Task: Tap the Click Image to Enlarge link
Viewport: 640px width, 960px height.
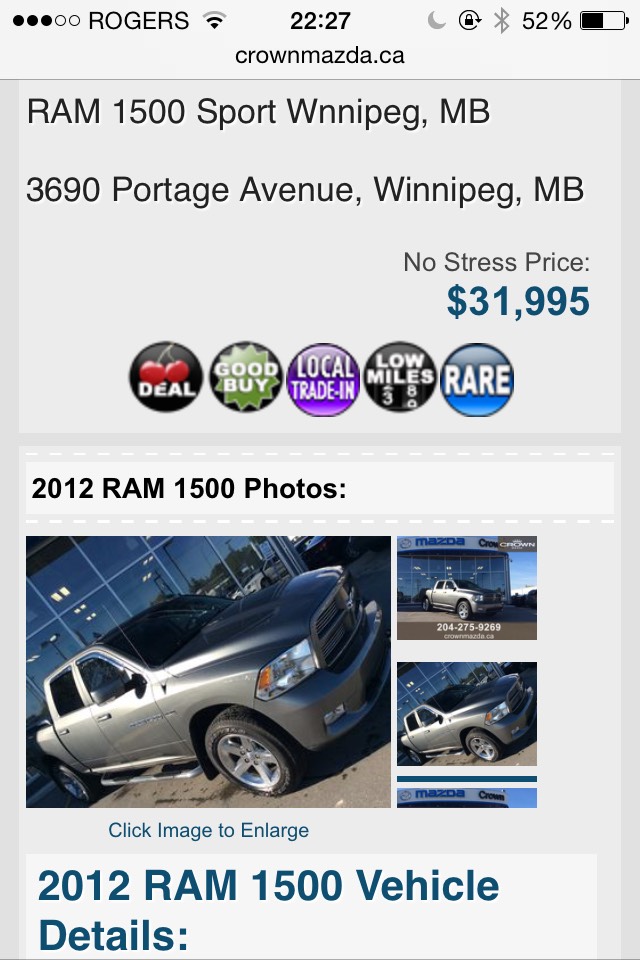Action: [208, 830]
